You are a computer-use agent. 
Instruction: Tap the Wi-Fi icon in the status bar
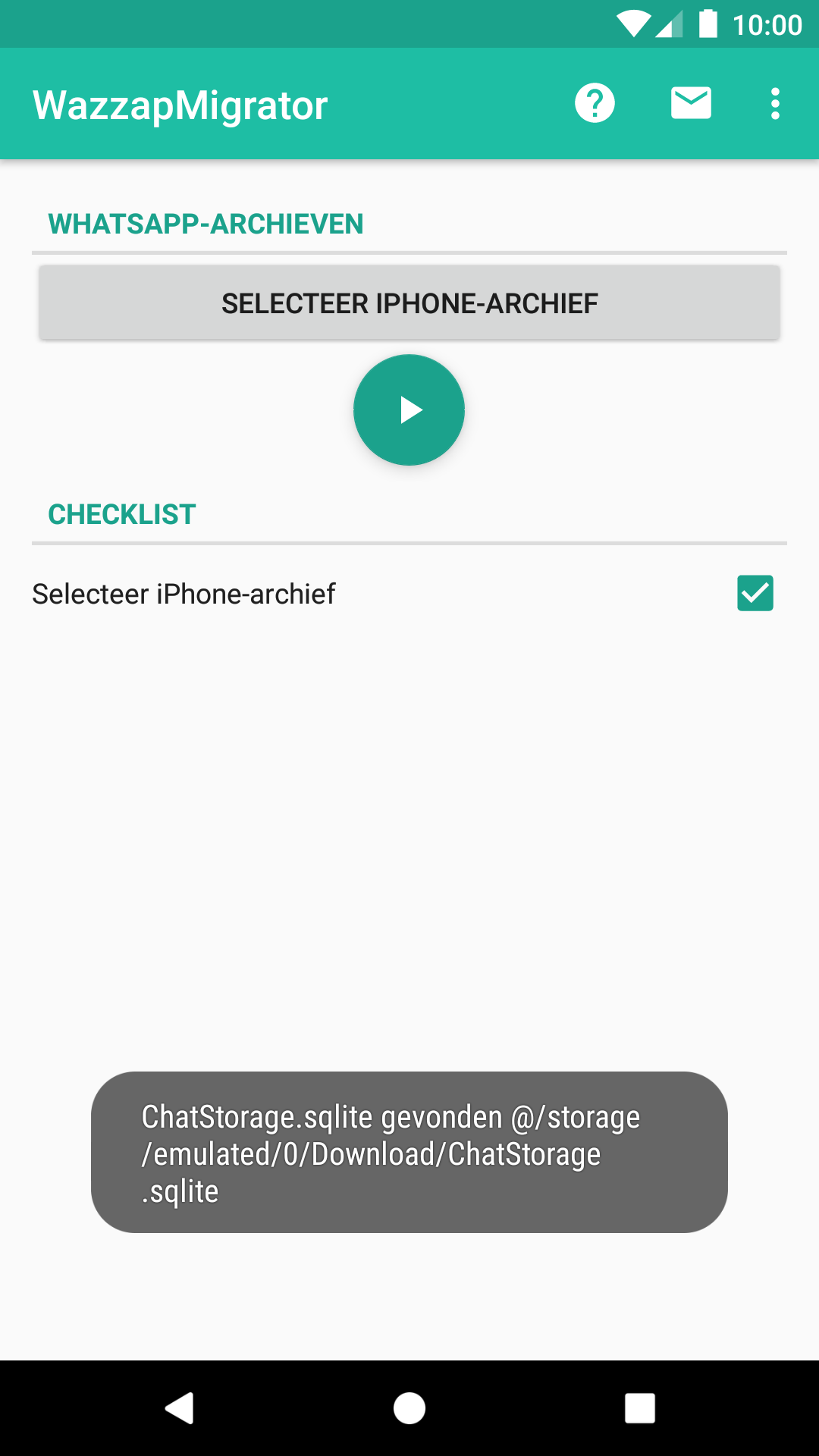pyautogui.click(x=635, y=24)
